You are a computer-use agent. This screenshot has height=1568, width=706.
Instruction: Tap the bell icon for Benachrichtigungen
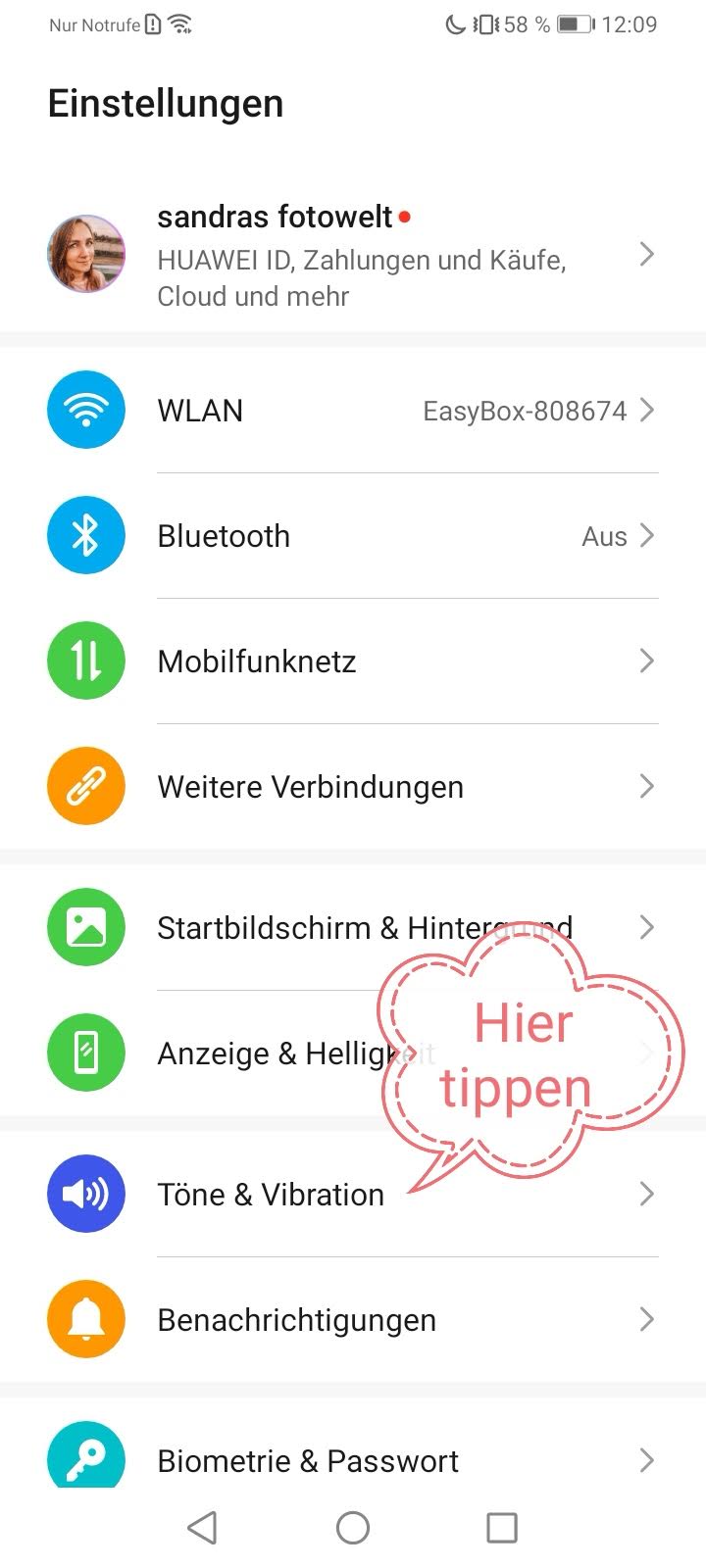pos(85,1319)
